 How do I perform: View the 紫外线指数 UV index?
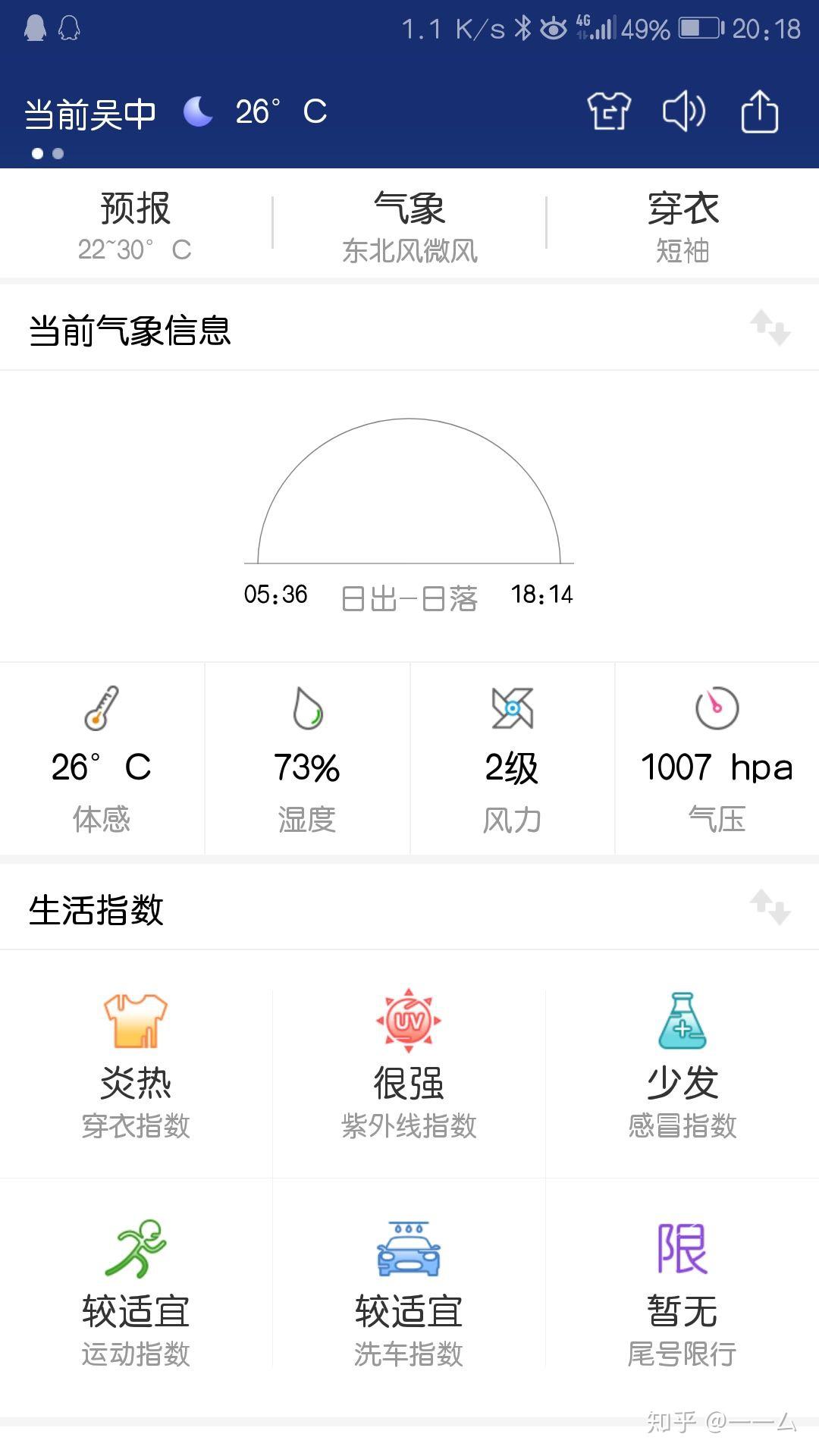click(x=409, y=1064)
